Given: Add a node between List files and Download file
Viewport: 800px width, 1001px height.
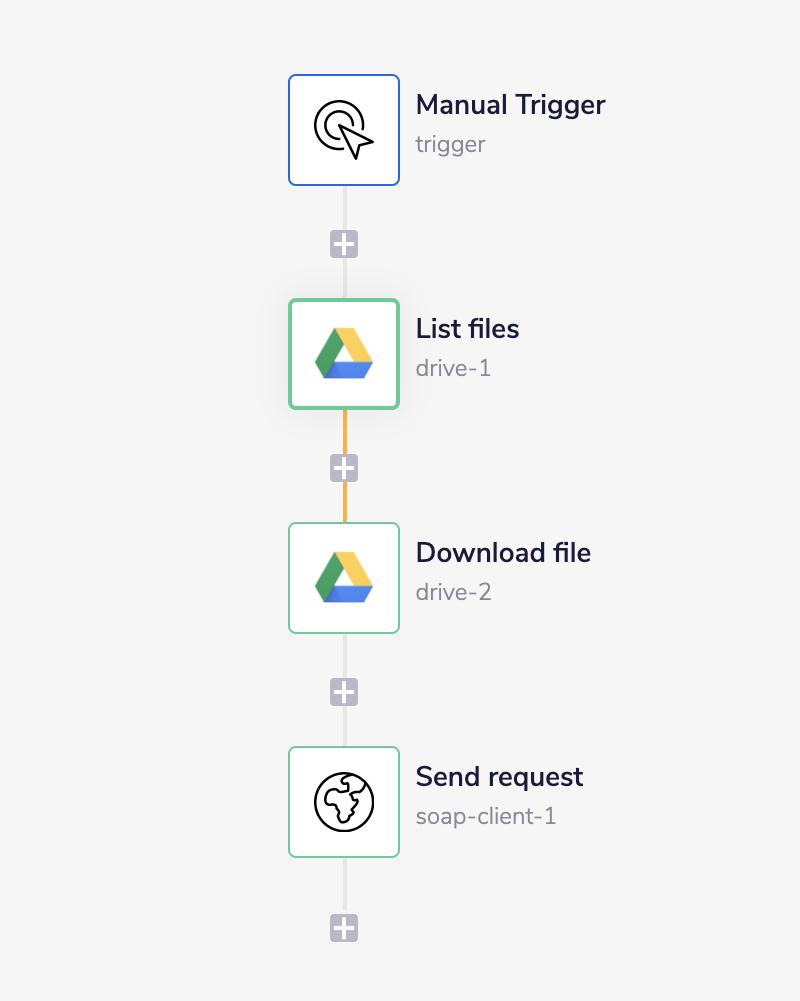Looking at the screenshot, I should [344, 467].
